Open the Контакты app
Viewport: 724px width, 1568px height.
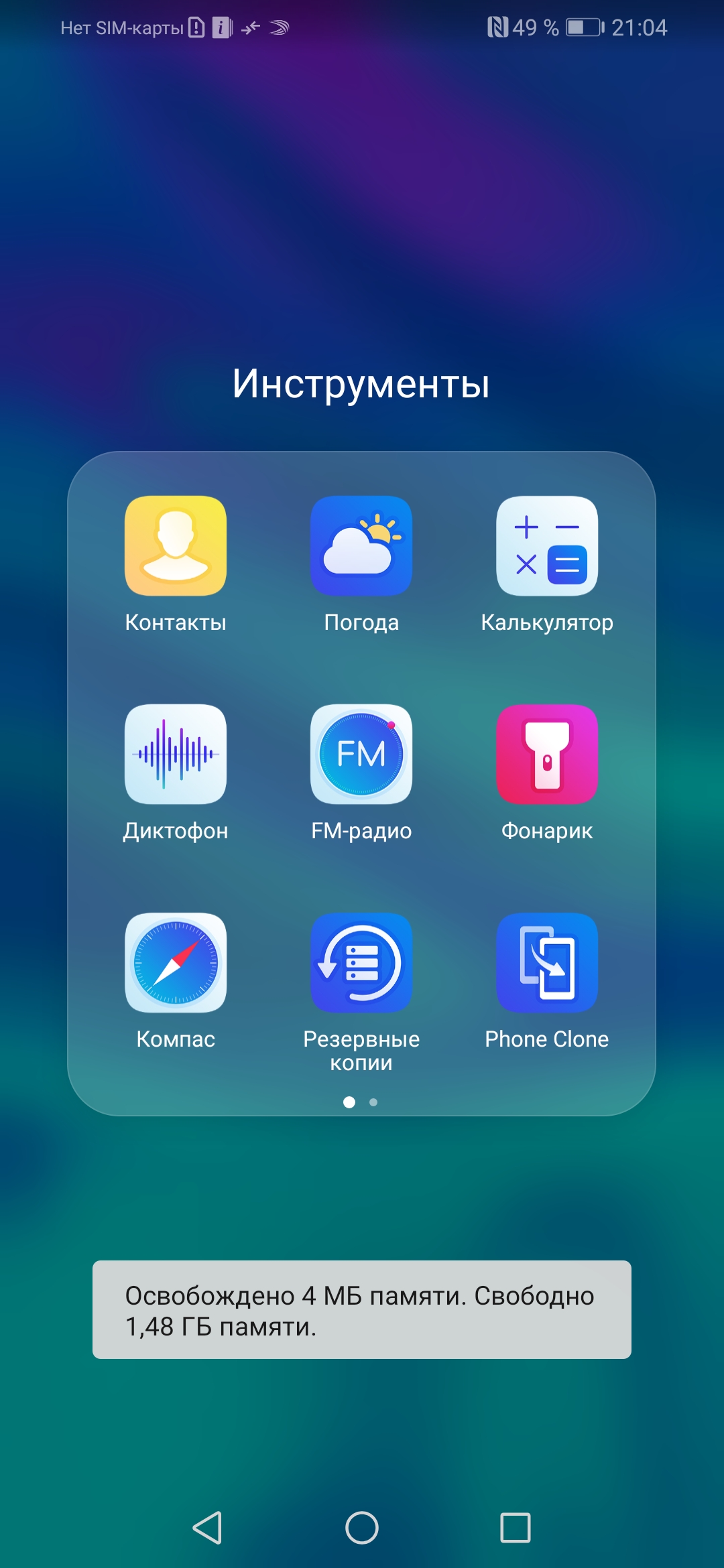176,546
